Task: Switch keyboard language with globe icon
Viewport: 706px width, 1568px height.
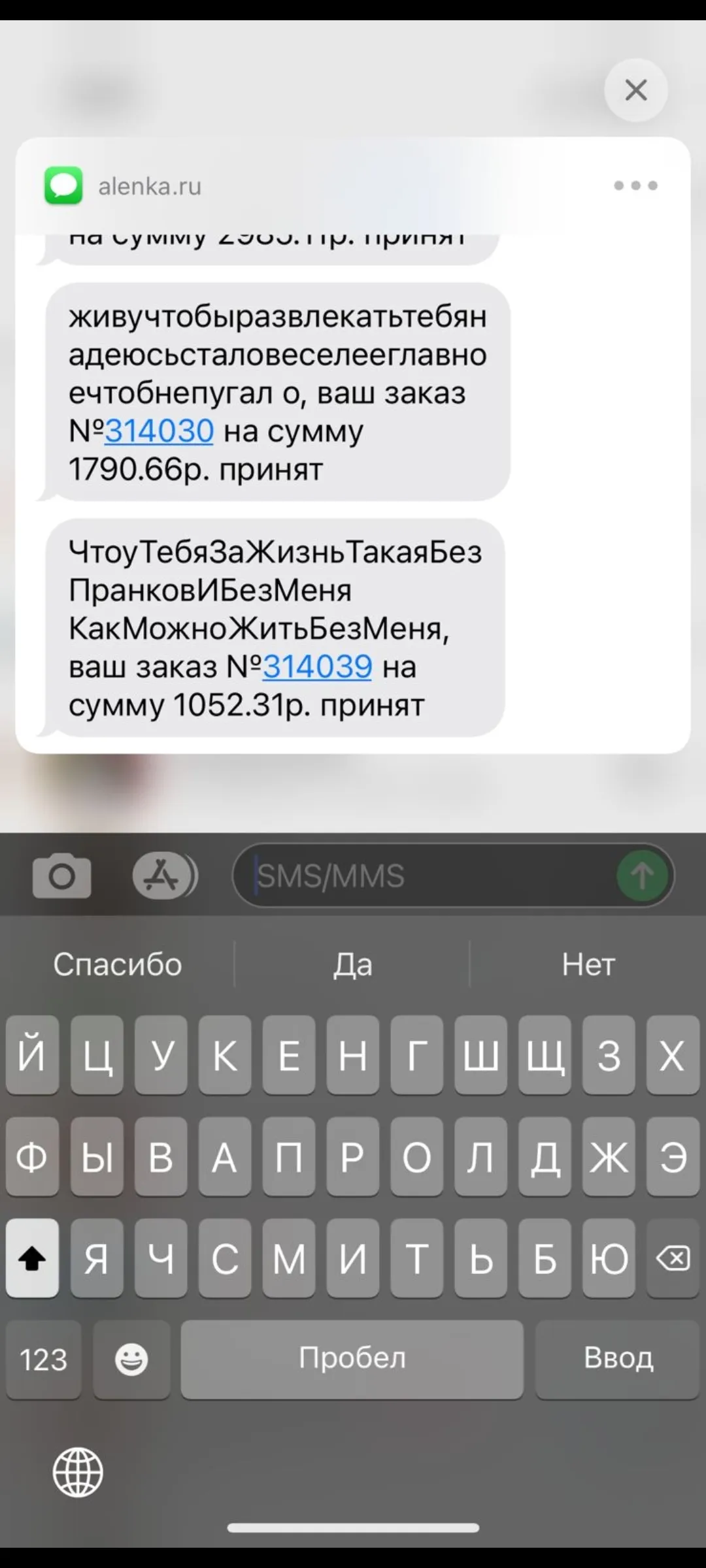Action: point(78,1472)
